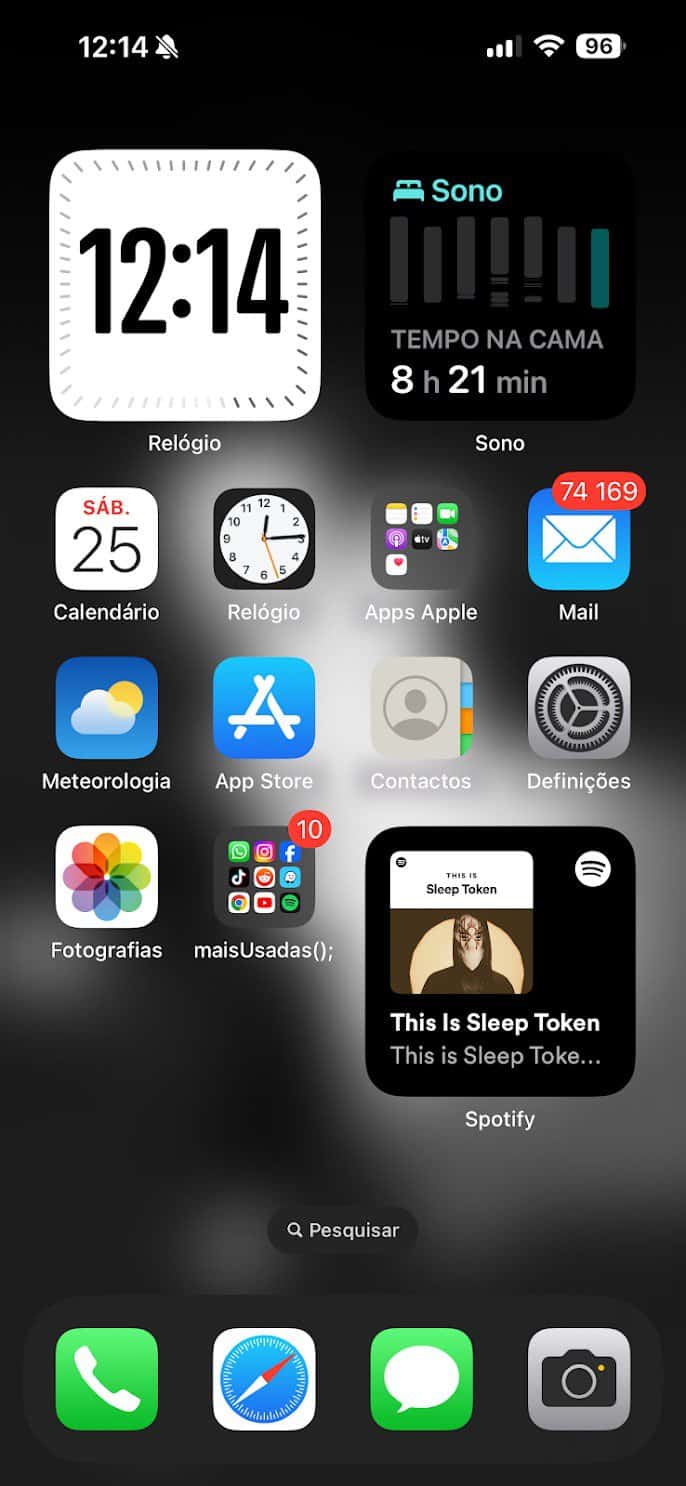The image size is (686, 1486).
Task: Open the large Relógio clock widget
Action: coord(185,285)
